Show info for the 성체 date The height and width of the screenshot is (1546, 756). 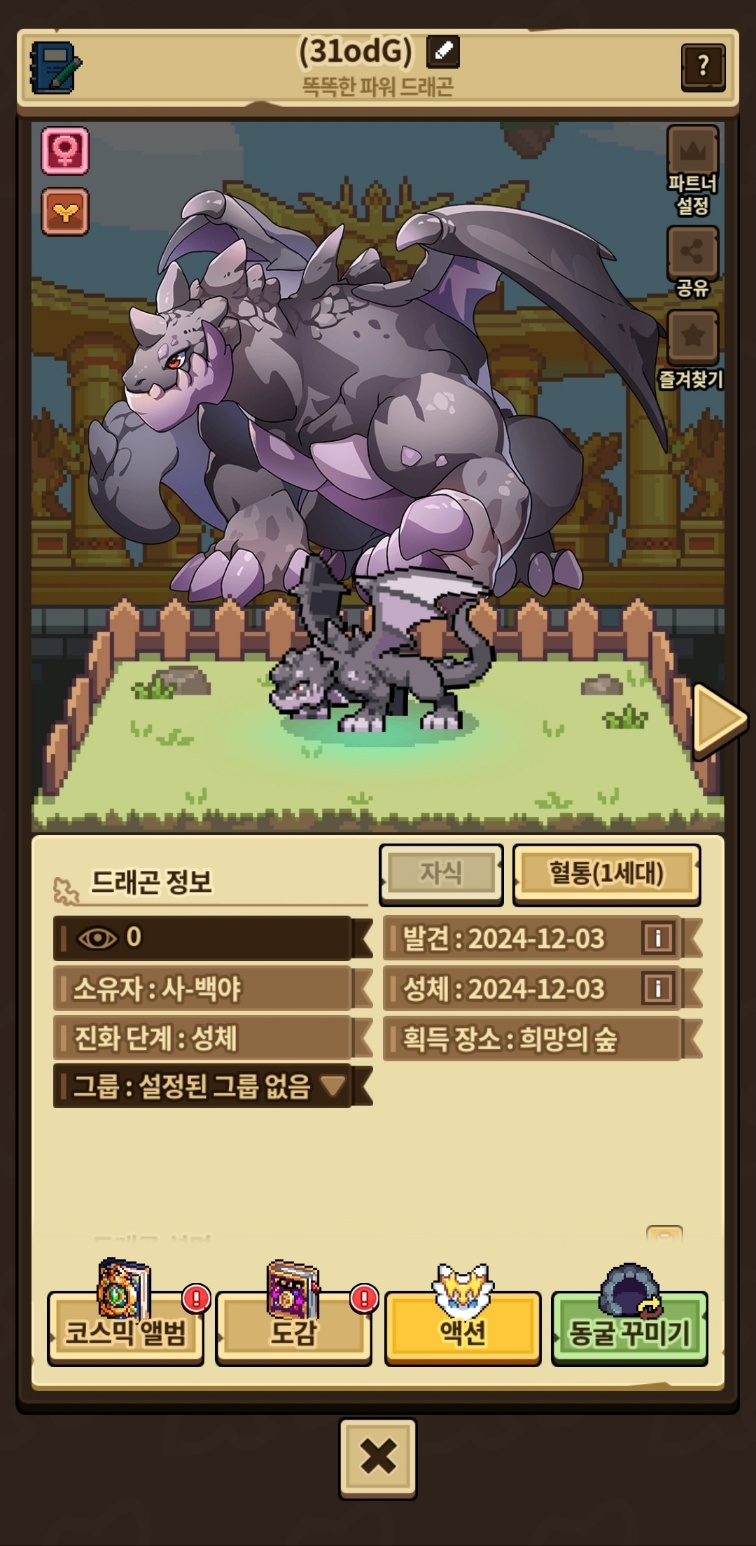pos(657,989)
